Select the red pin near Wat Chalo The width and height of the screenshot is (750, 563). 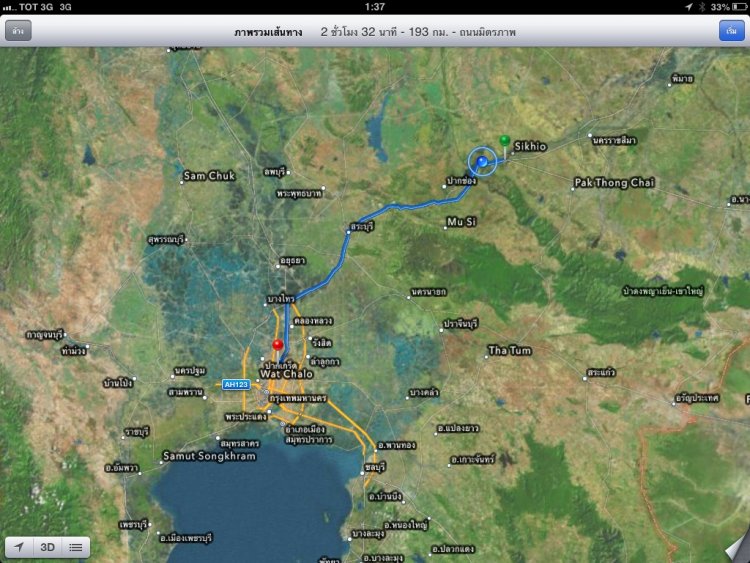278,345
